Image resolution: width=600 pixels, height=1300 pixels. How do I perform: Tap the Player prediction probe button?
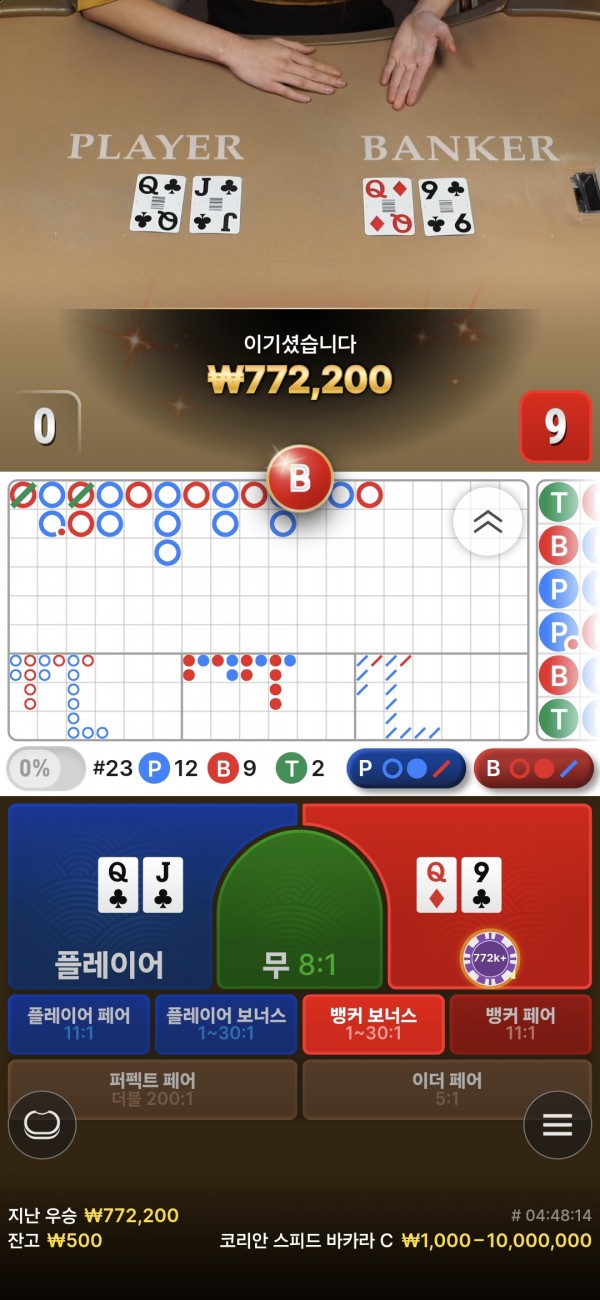coord(405,769)
